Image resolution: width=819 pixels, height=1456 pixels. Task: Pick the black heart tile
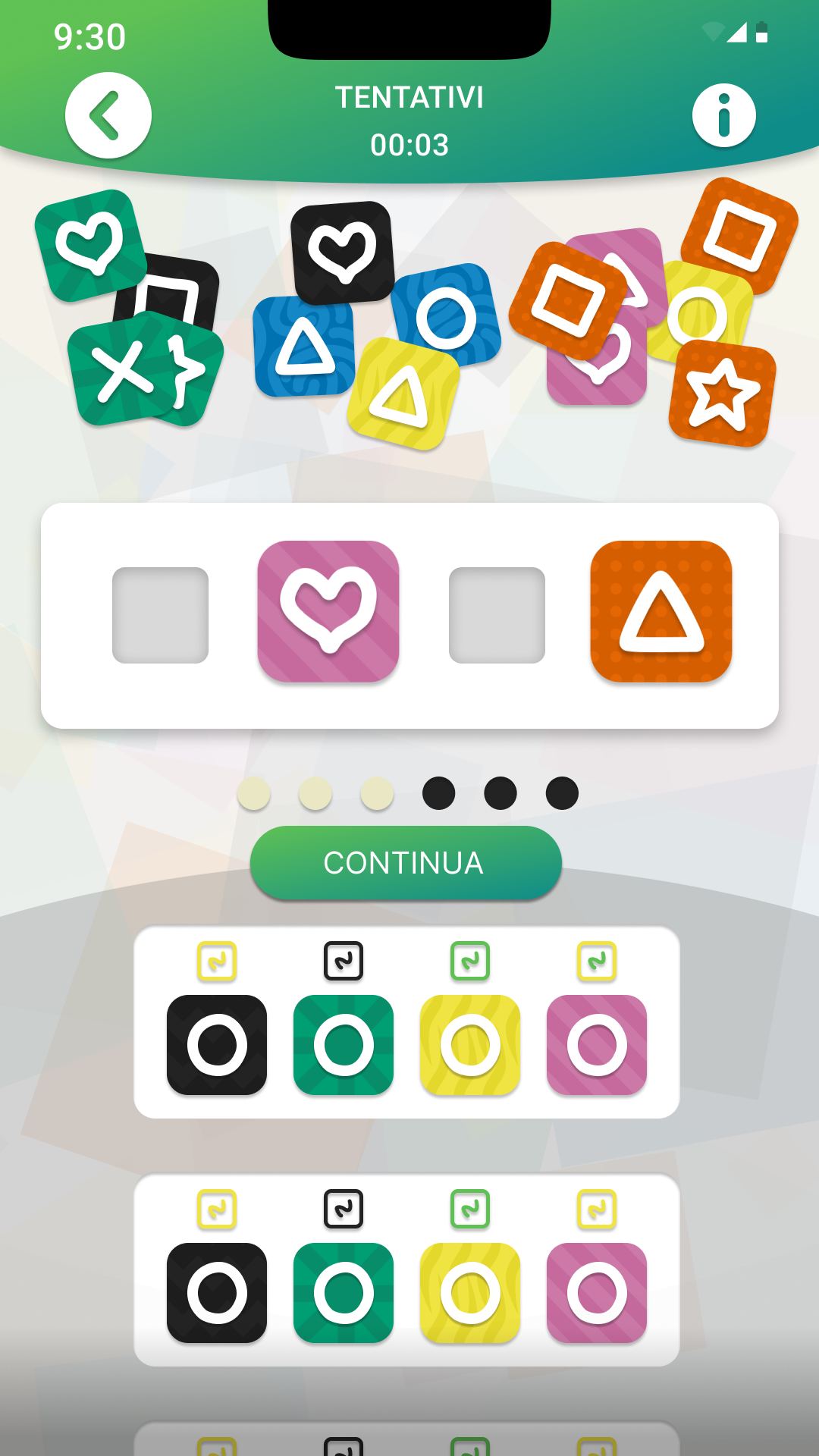click(x=343, y=250)
